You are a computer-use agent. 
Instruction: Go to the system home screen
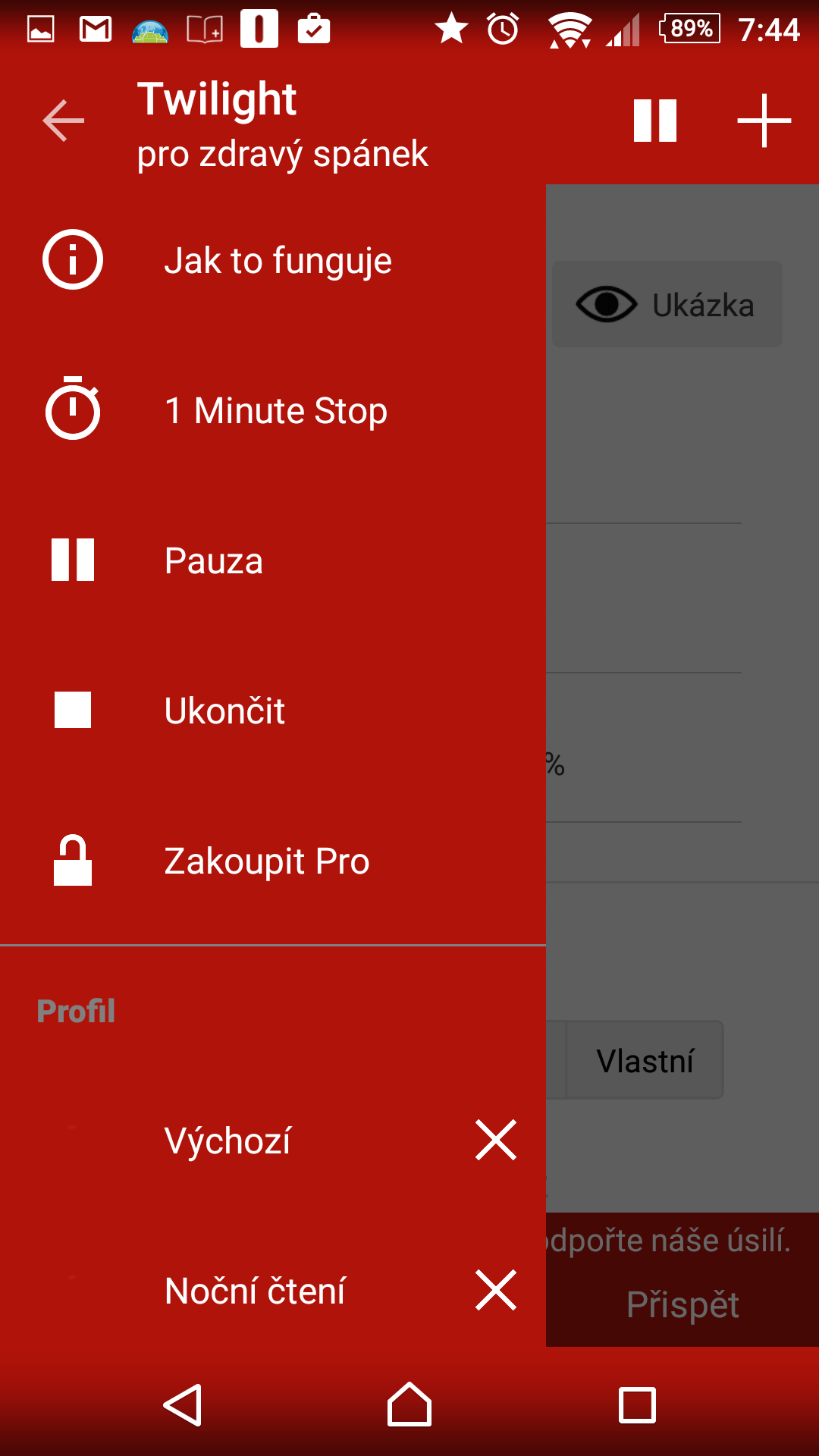coord(409,1405)
